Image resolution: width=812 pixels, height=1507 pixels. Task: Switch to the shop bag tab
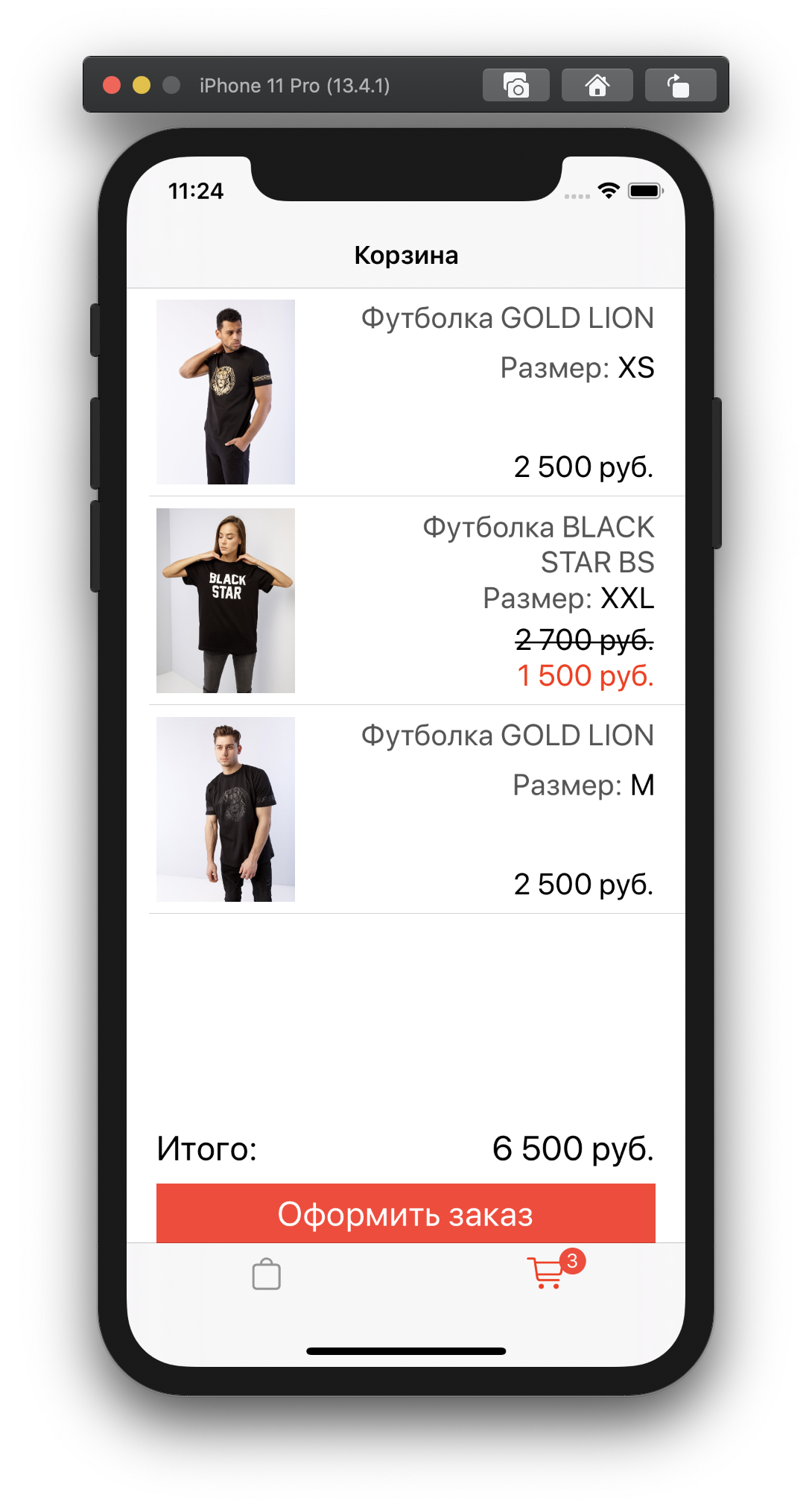(266, 1274)
